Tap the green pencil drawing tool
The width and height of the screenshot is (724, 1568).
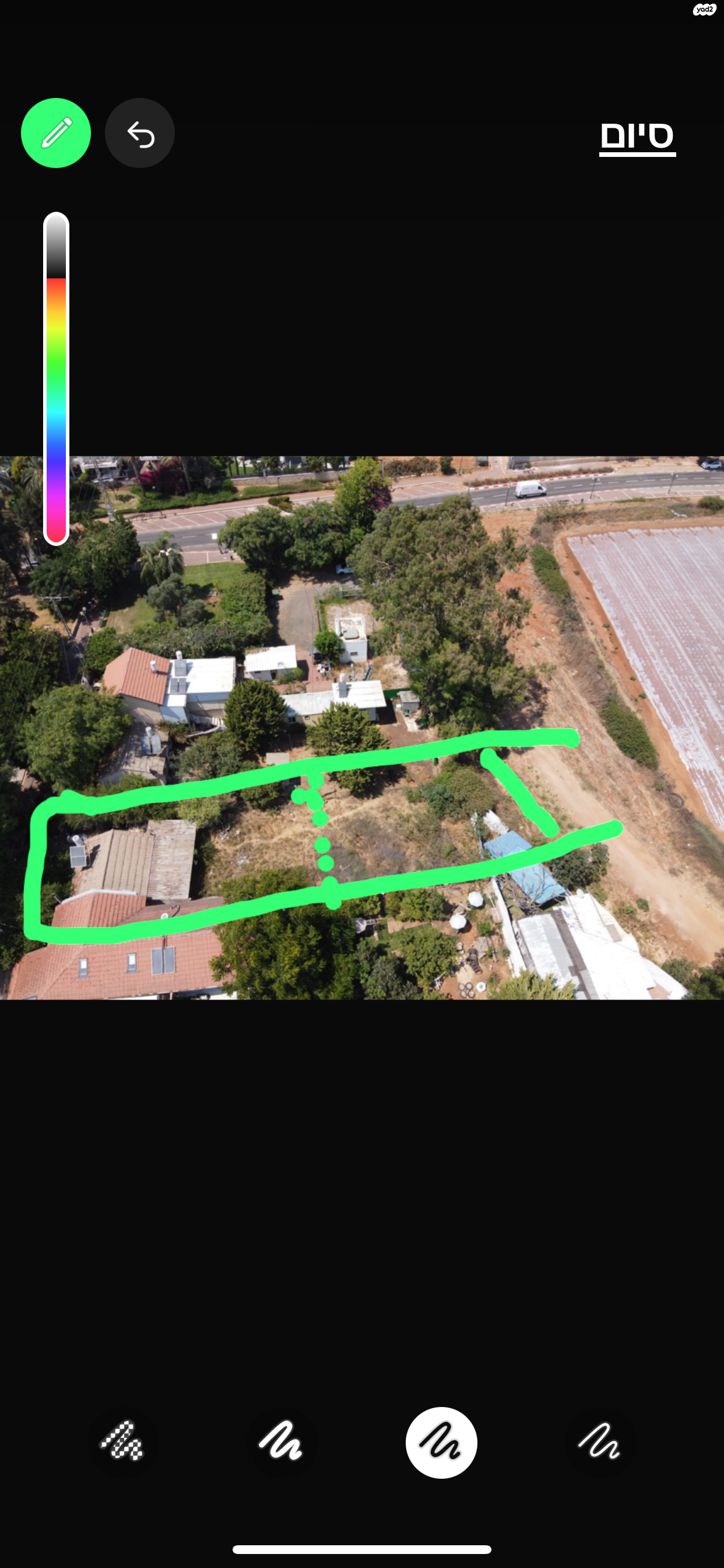click(56, 134)
